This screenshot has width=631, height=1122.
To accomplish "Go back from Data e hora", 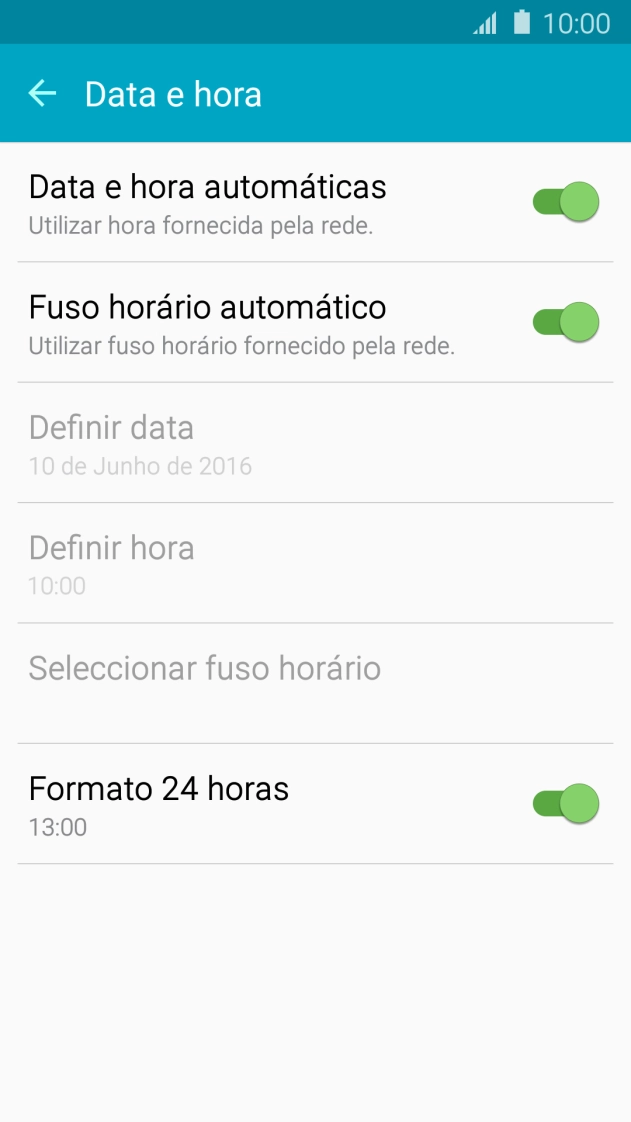I will pyautogui.click(x=42, y=94).
